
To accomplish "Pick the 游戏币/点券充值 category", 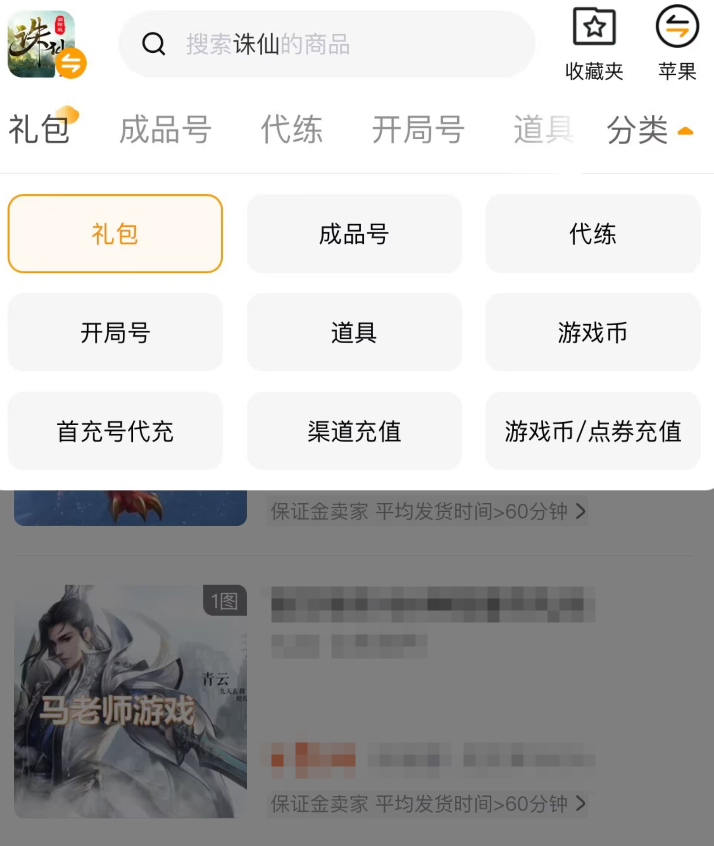I will click(593, 431).
